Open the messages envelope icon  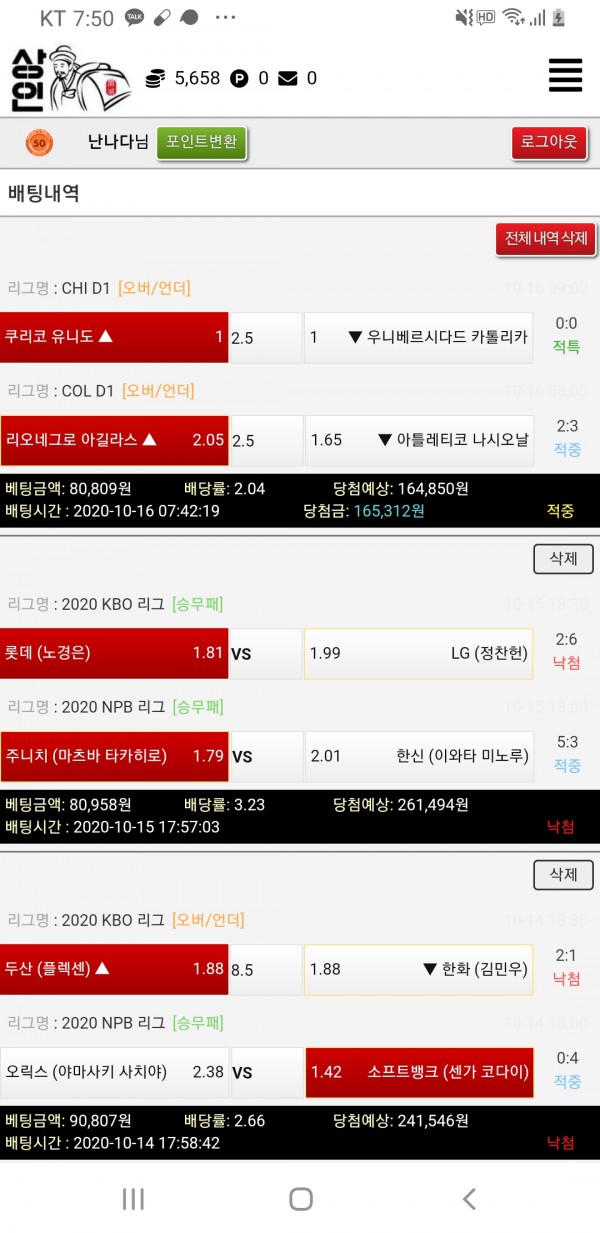tap(287, 78)
